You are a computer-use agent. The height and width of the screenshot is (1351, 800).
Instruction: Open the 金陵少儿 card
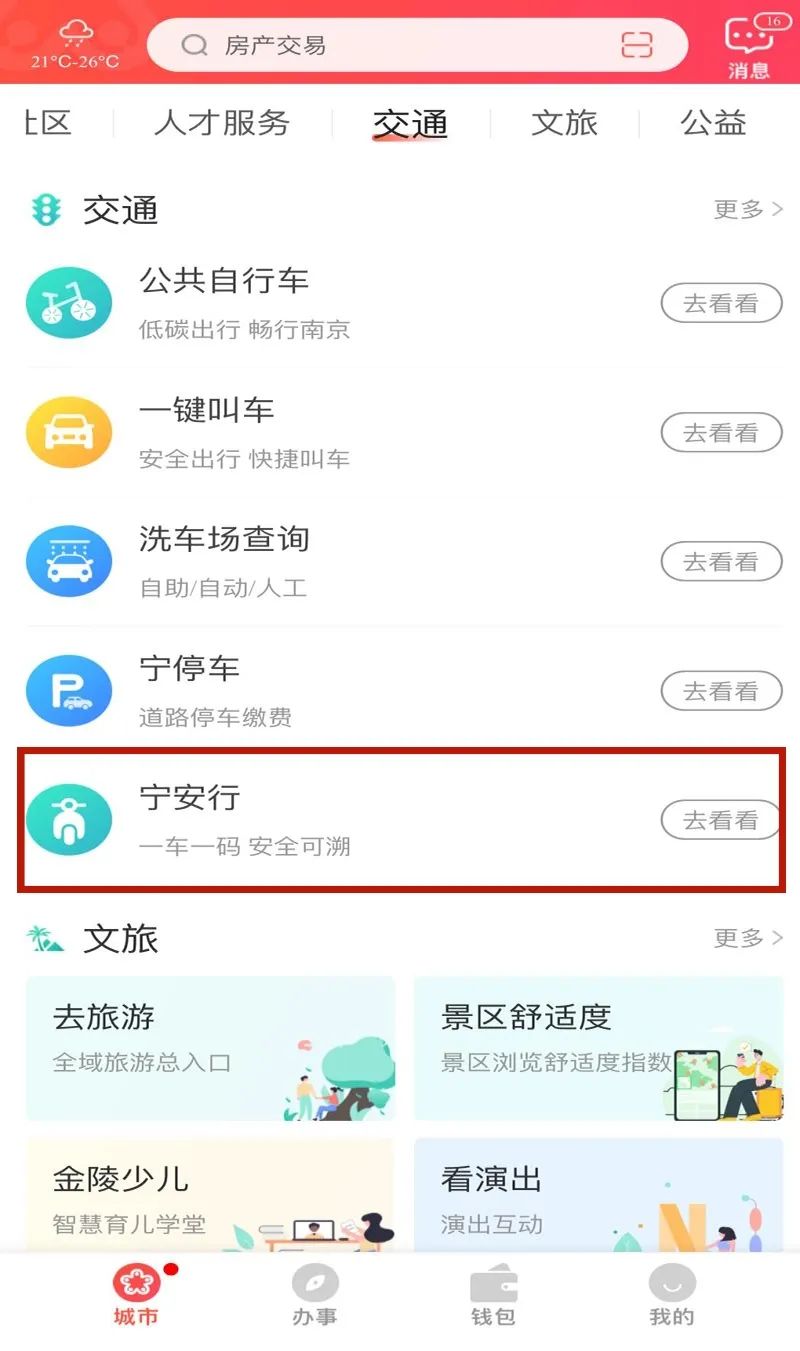pos(210,1195)
